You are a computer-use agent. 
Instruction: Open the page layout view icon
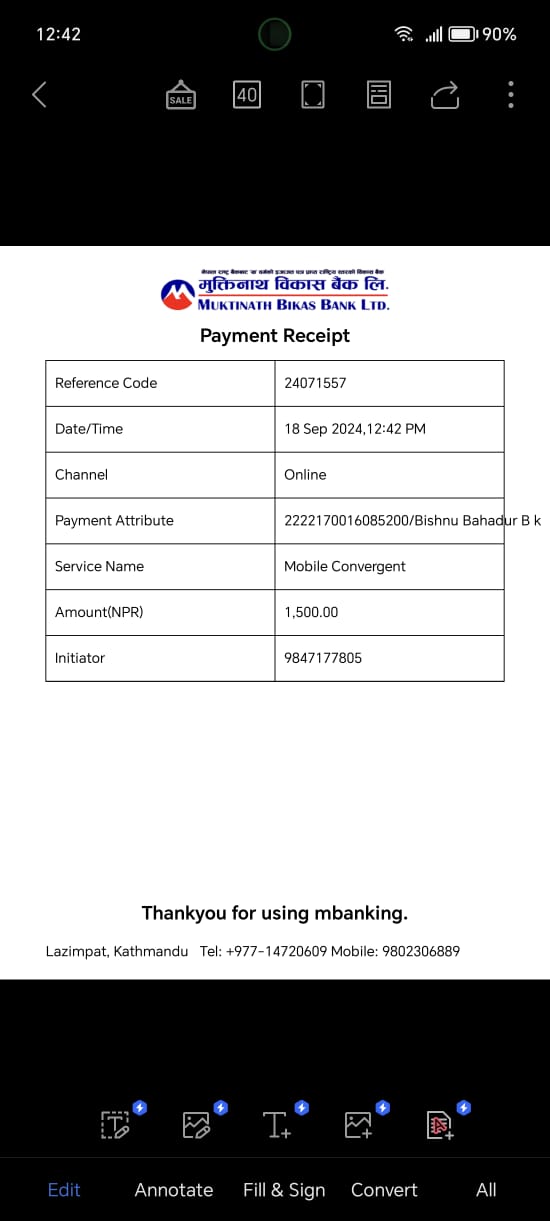tap(379, 95)
